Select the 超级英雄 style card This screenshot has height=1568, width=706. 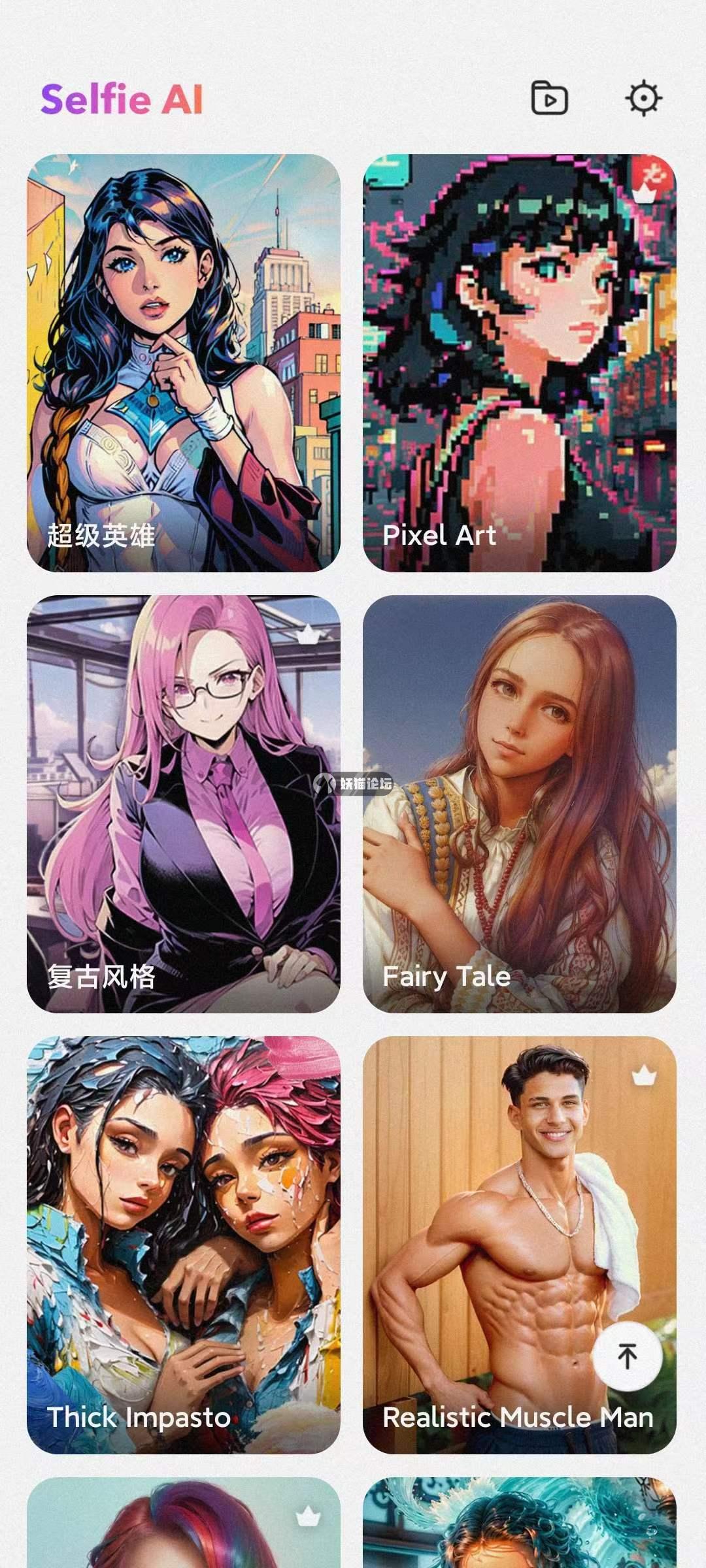coord(183,363)
